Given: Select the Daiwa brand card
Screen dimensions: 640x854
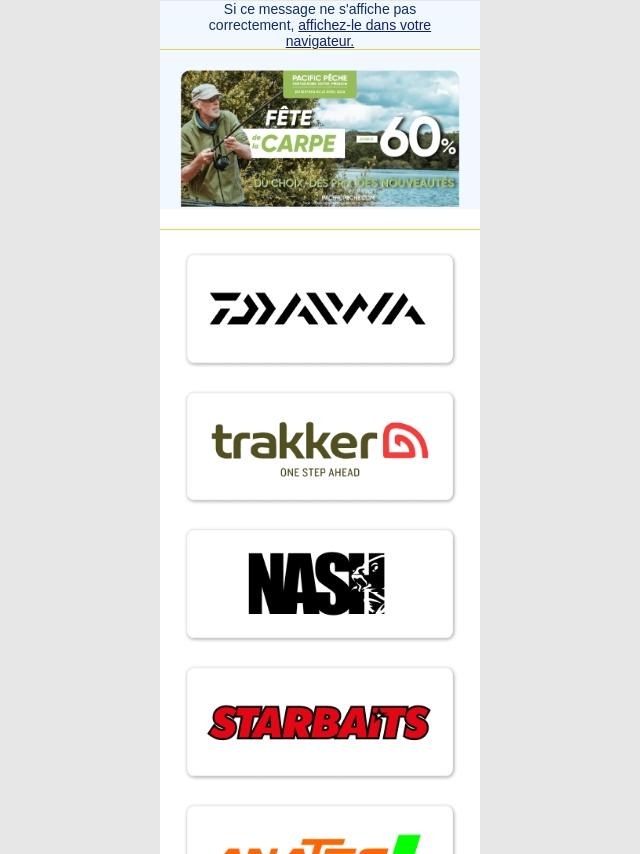Looking at the screenshot, I should pos(320,309).
